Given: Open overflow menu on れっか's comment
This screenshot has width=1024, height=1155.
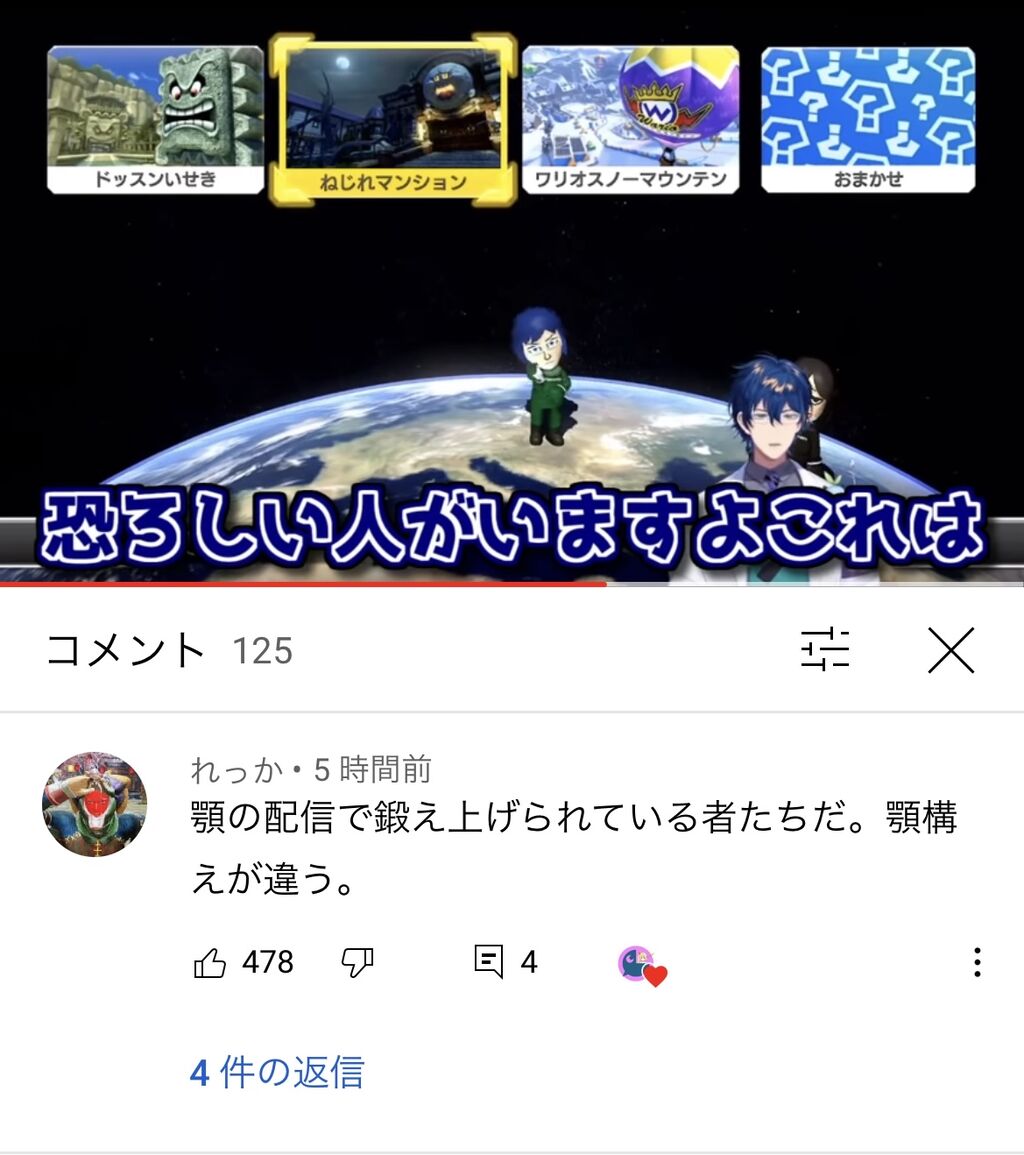Looking at the screenshot, I should (x=977, y=962).
